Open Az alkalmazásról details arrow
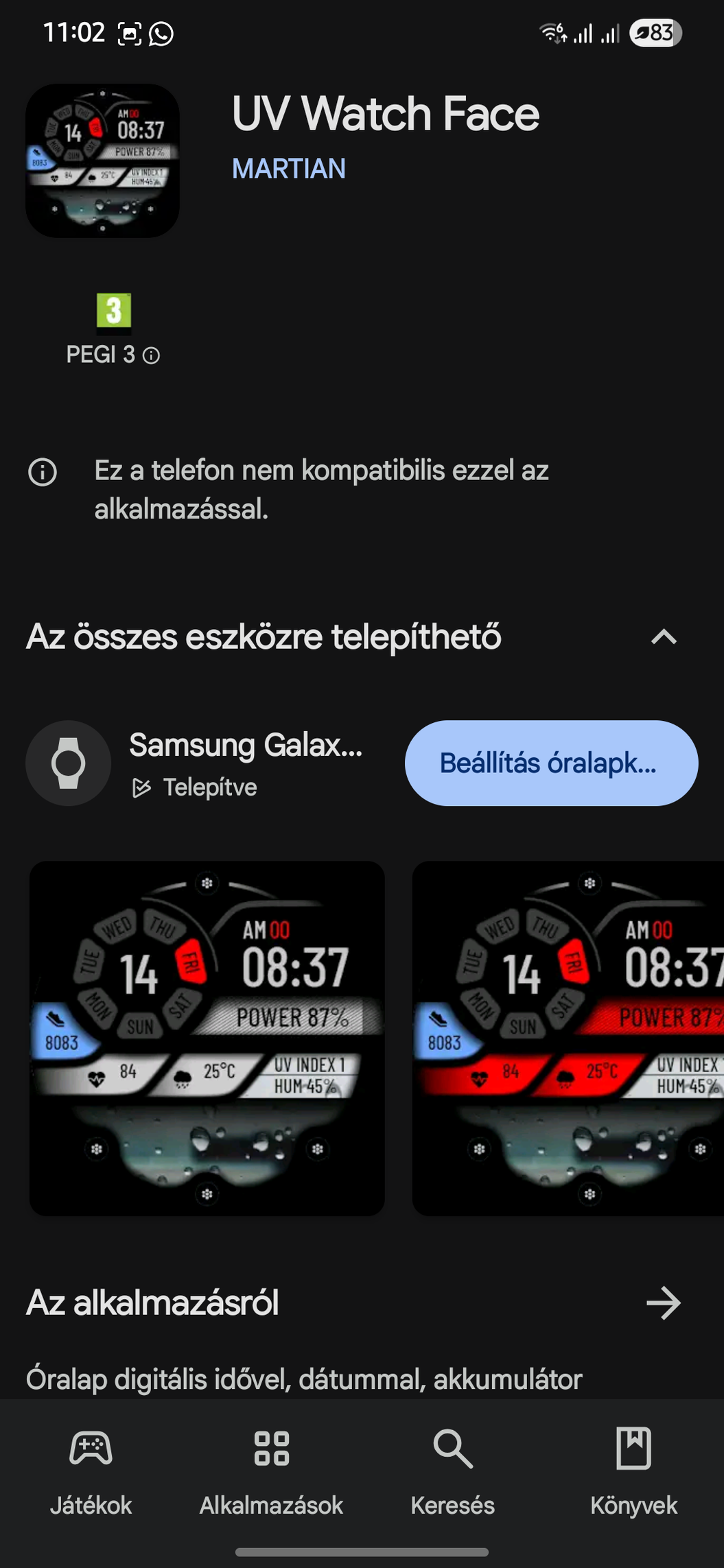Viewport: 724px width, 1568px height. (x=664, y=1303)
